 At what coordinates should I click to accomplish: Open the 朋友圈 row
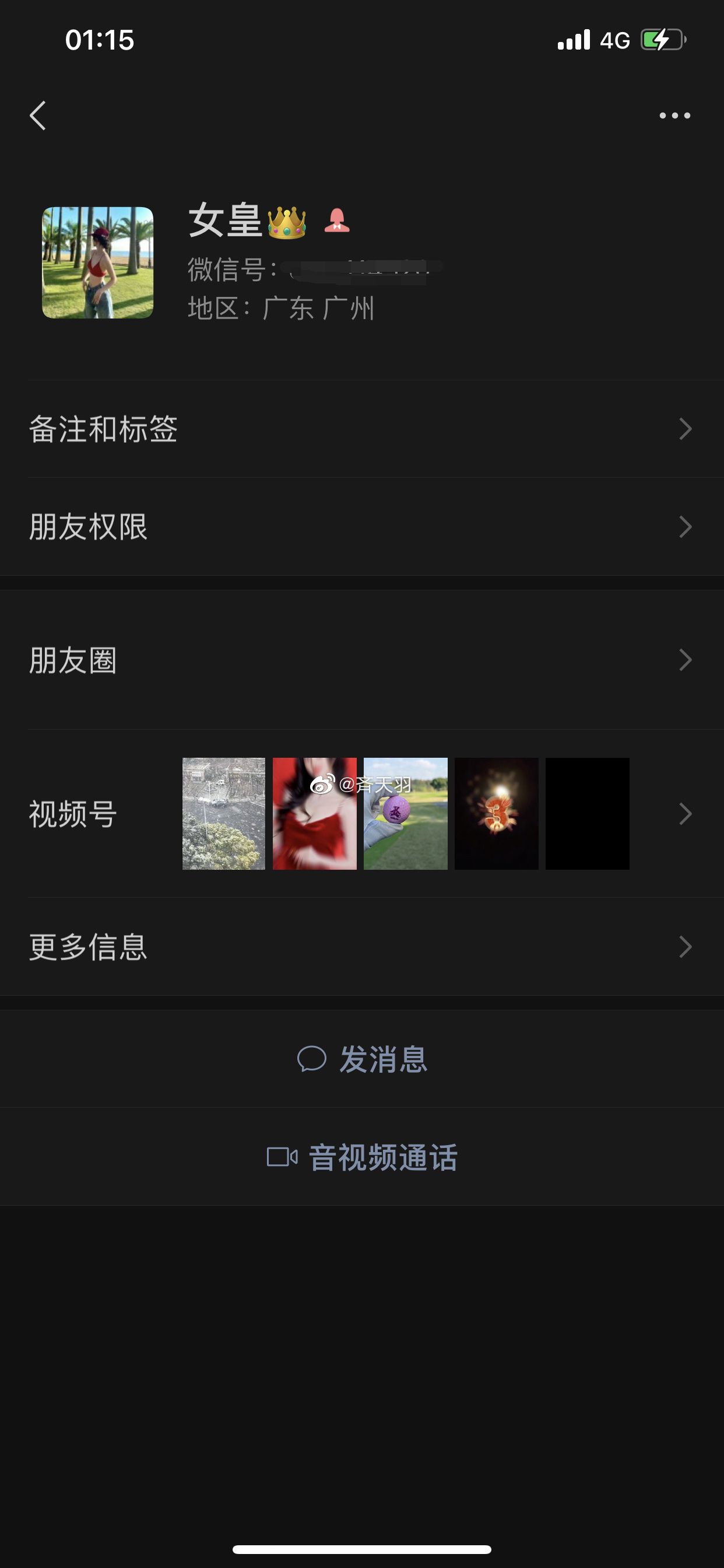(361, 660)
